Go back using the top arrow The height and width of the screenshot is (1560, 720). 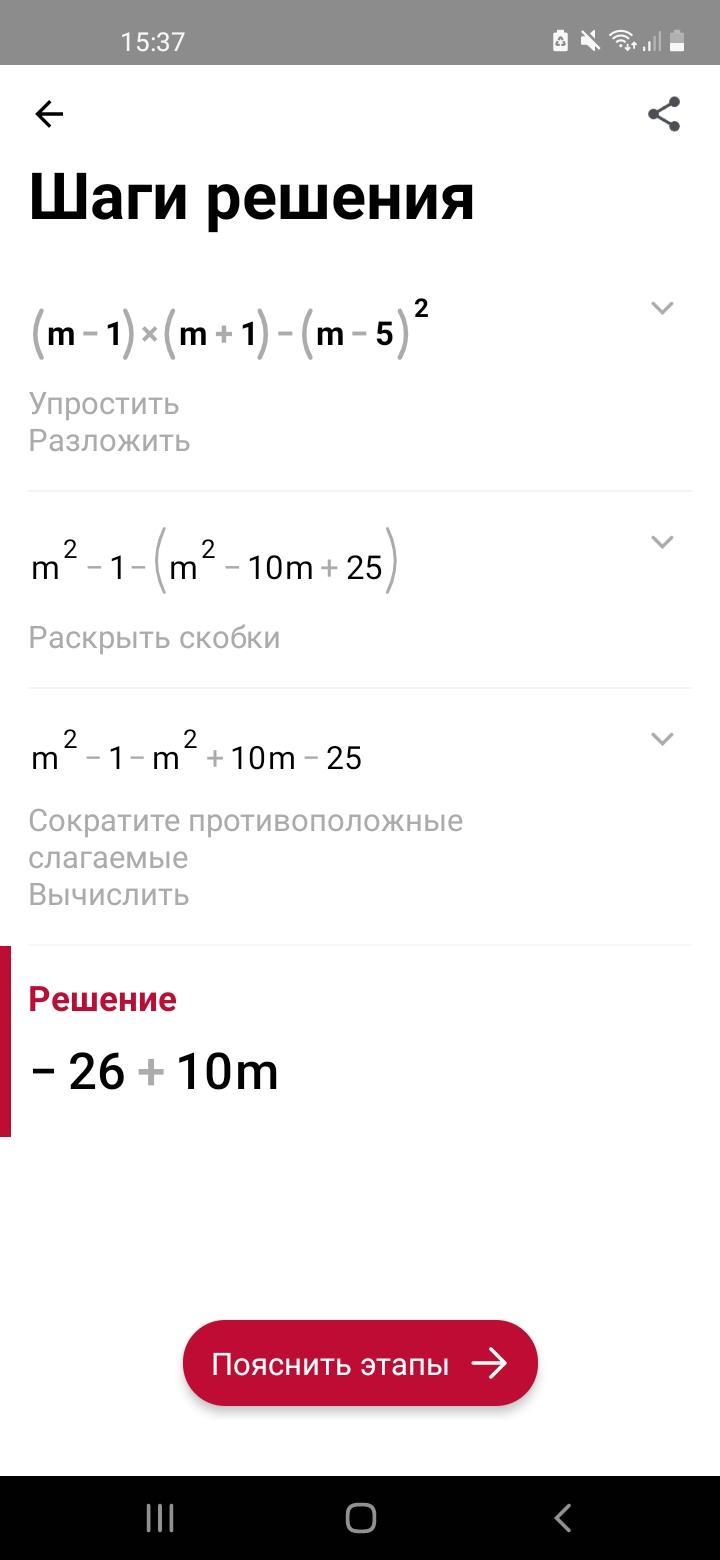coord(49,114)
